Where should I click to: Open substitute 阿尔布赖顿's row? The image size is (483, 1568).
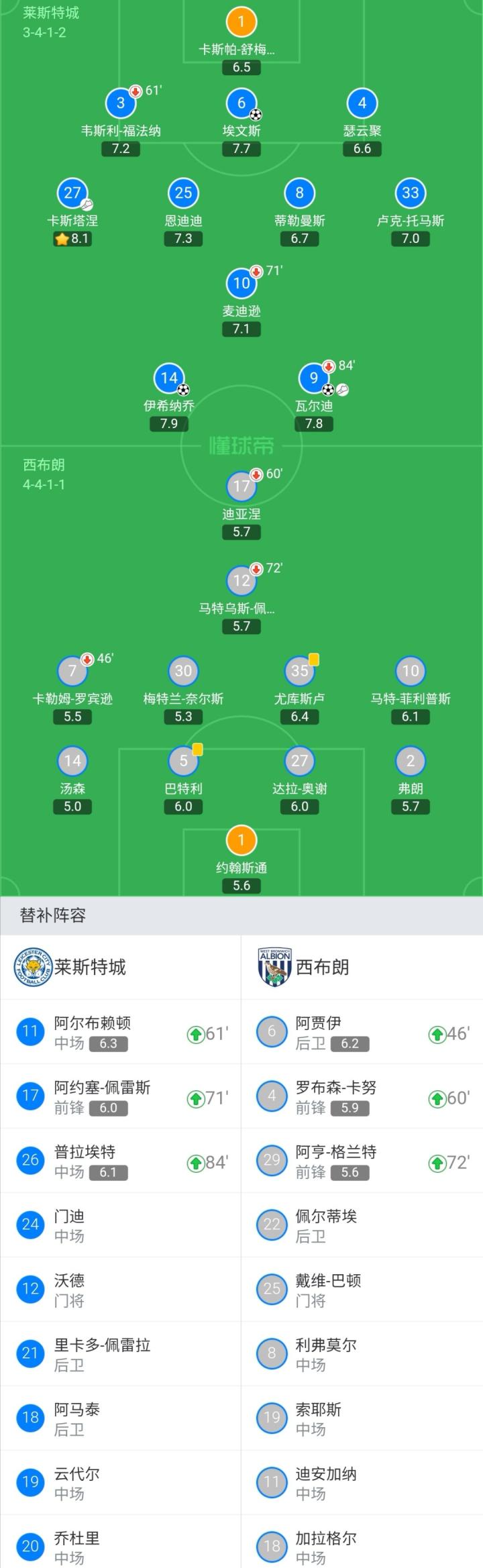coord(121,1032)
